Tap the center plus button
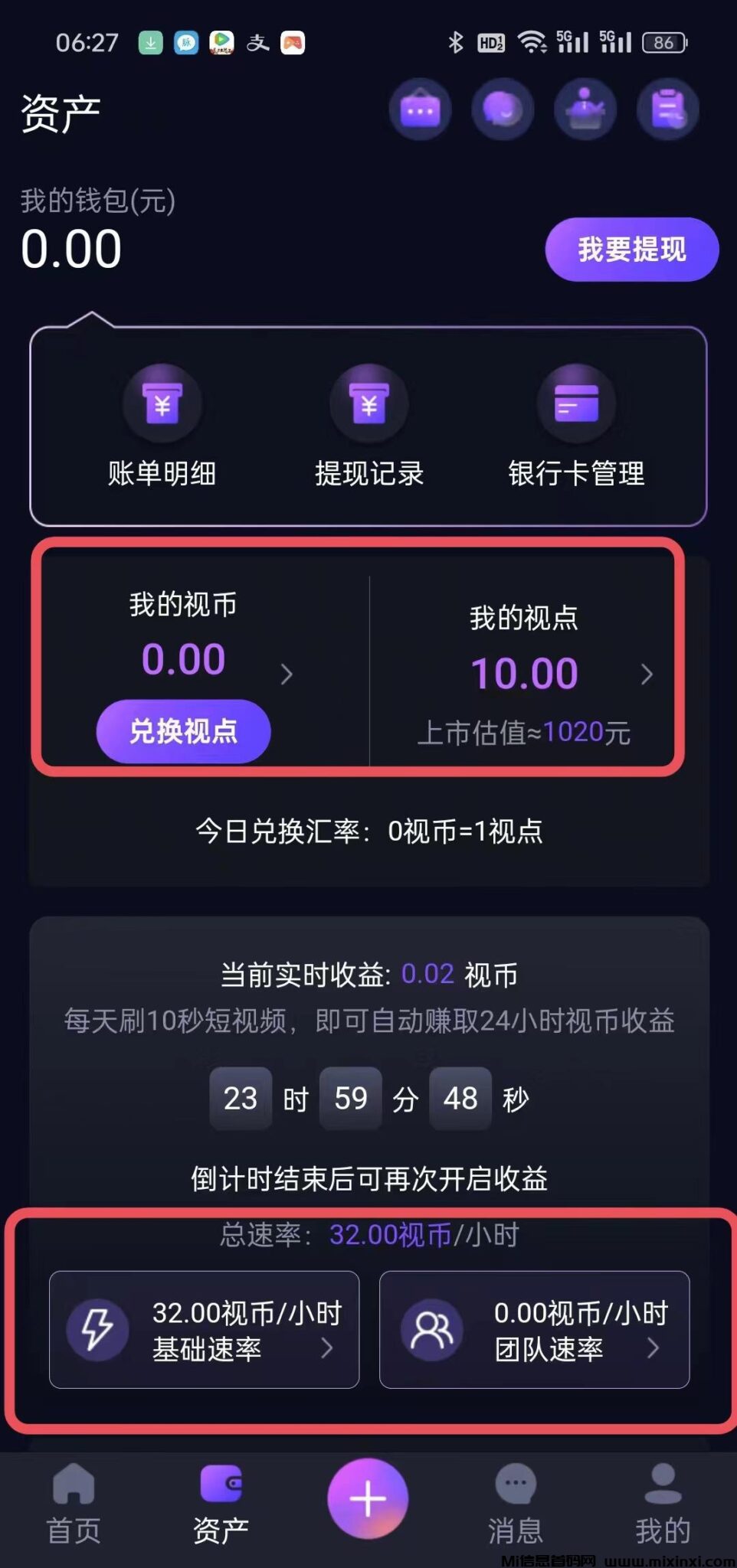 pyautogui.click(x=368, y=1498)
